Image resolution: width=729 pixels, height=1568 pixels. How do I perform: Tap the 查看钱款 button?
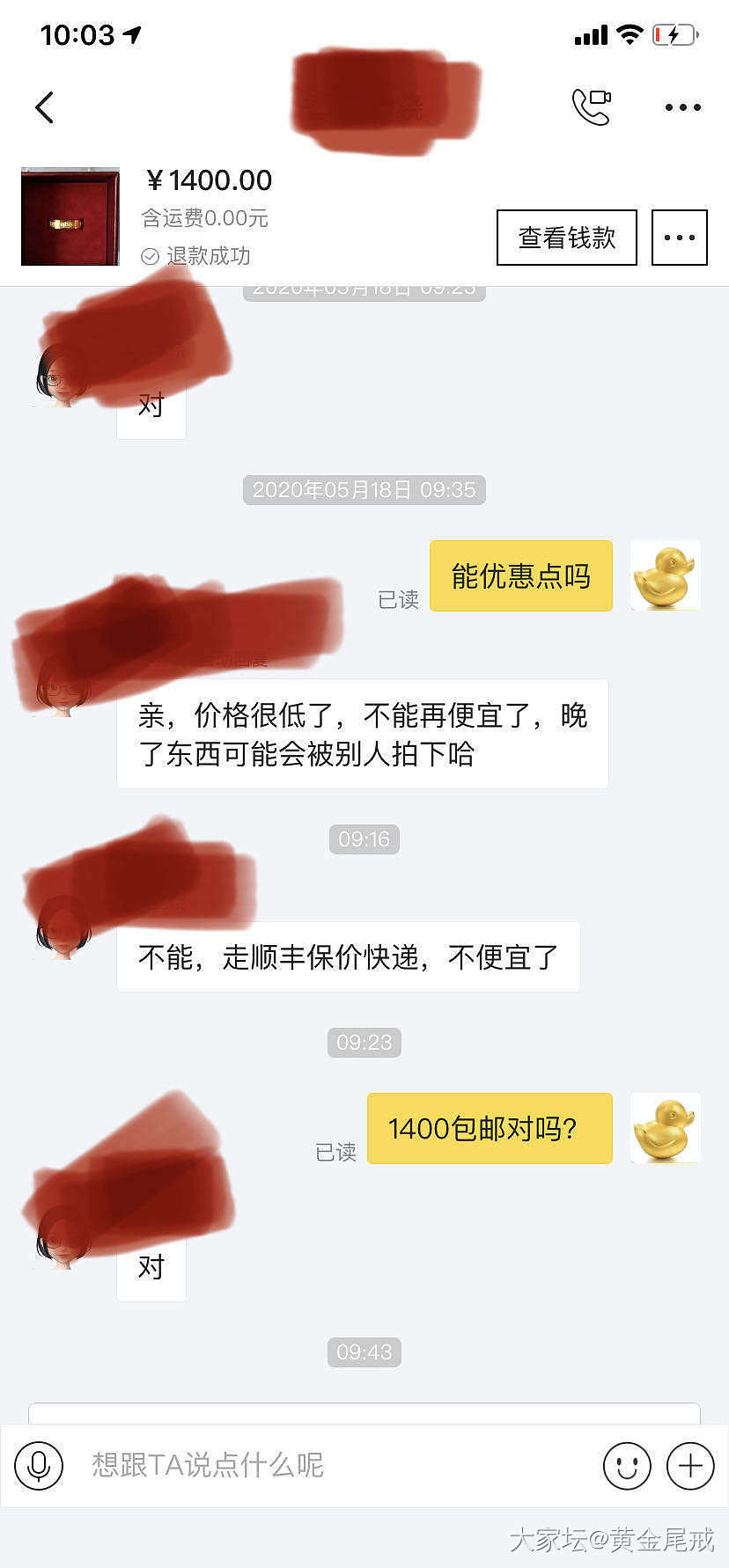[566, 238]
